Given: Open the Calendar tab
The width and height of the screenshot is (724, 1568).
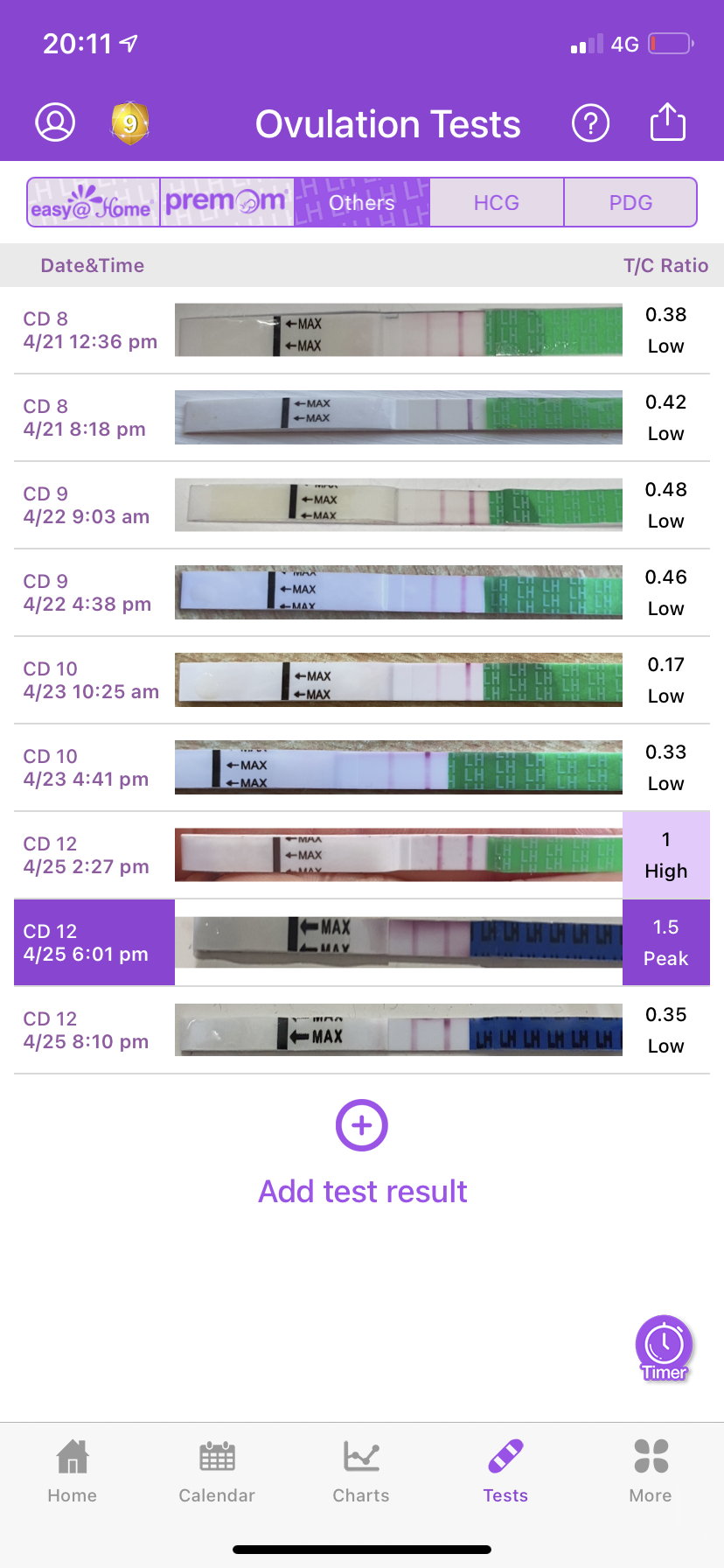Looking at the screenshot, I should (217, 1470).
